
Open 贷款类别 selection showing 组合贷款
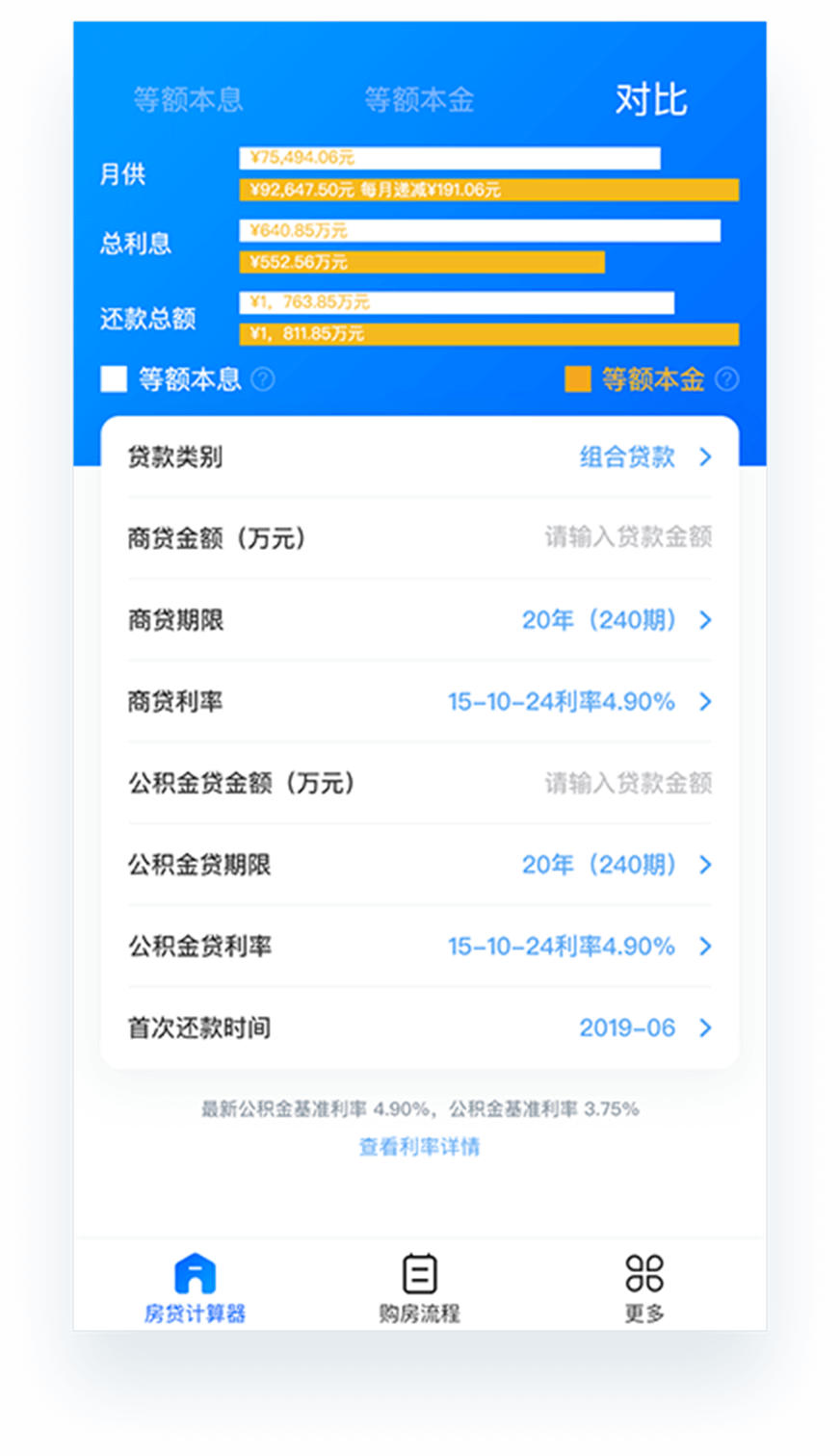coord(644,456)
